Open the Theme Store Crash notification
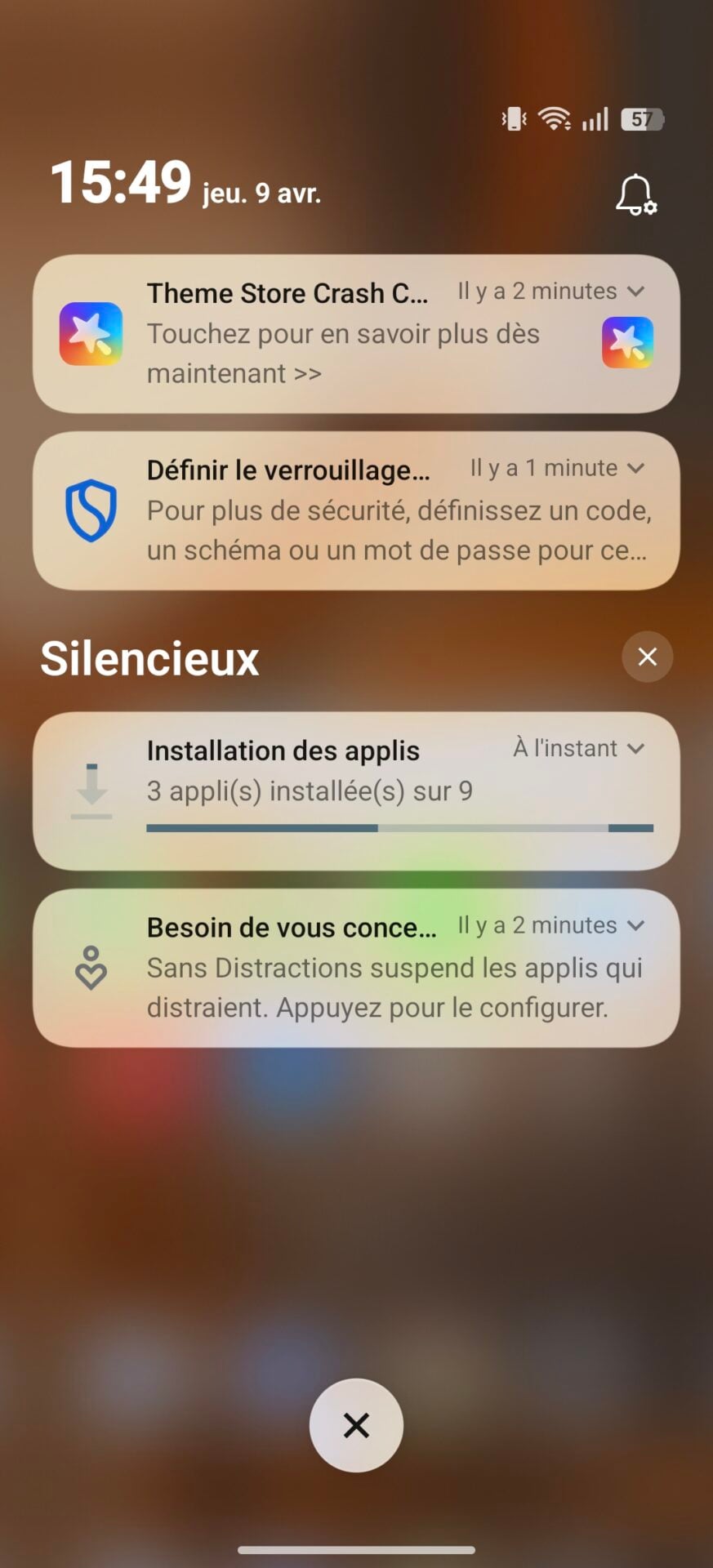 343,335
